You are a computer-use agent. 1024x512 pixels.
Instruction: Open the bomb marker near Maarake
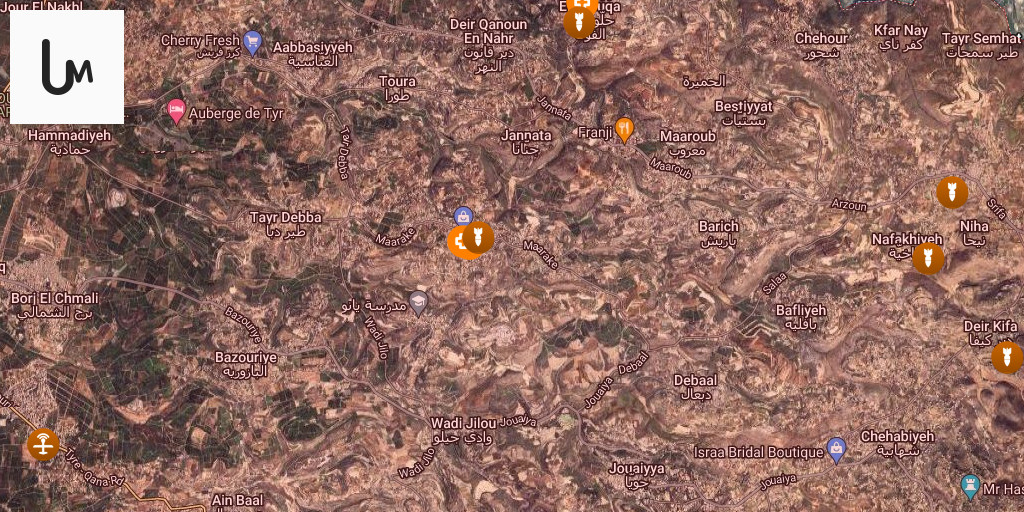479,237
